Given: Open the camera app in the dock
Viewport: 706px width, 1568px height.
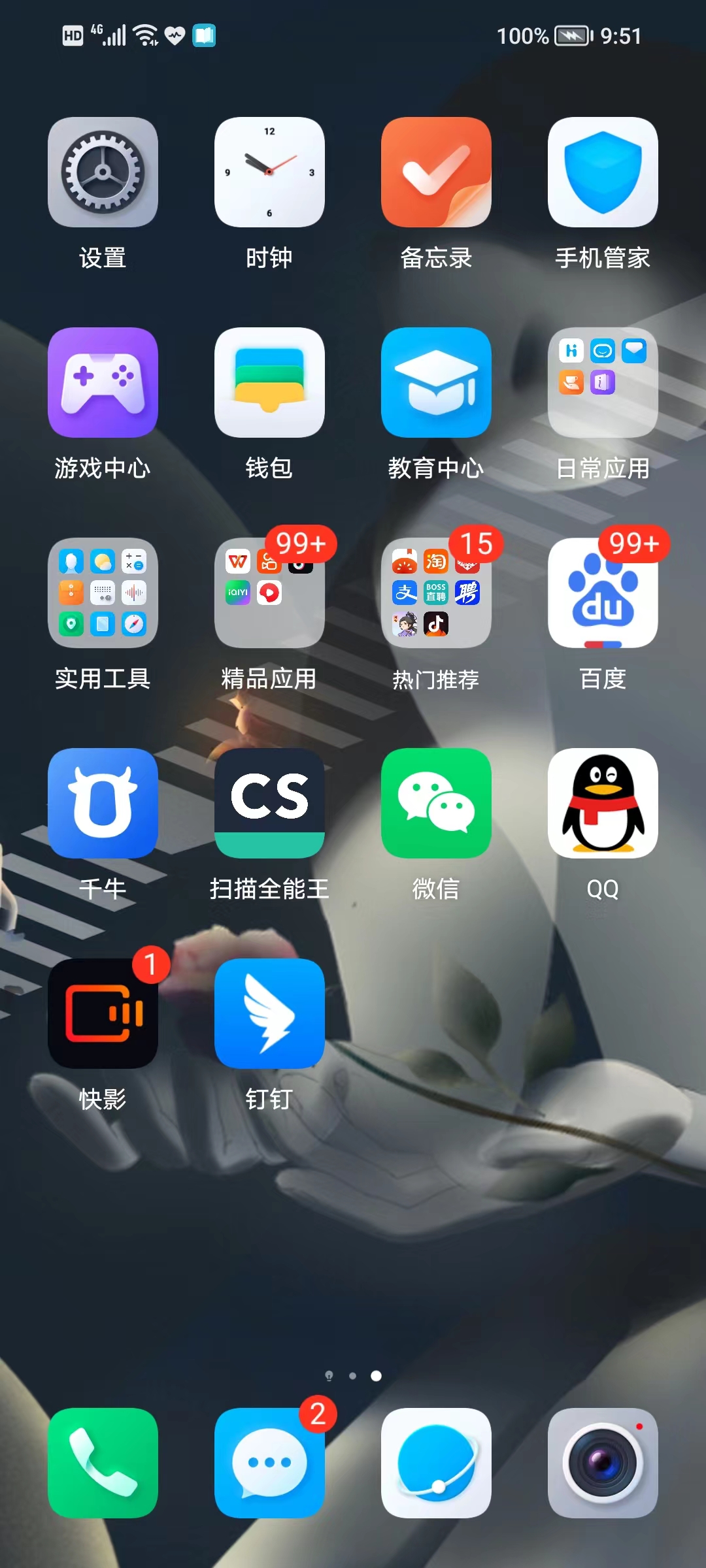Looking at the screenshot, I should pos(603,1463).
